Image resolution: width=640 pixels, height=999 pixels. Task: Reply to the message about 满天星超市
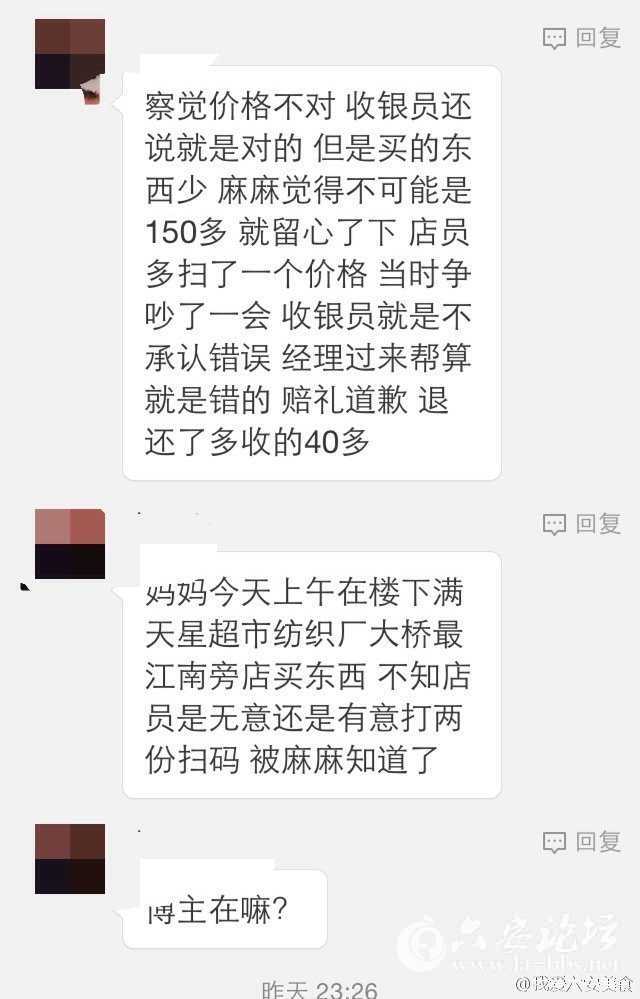click(x=582, y=523)
